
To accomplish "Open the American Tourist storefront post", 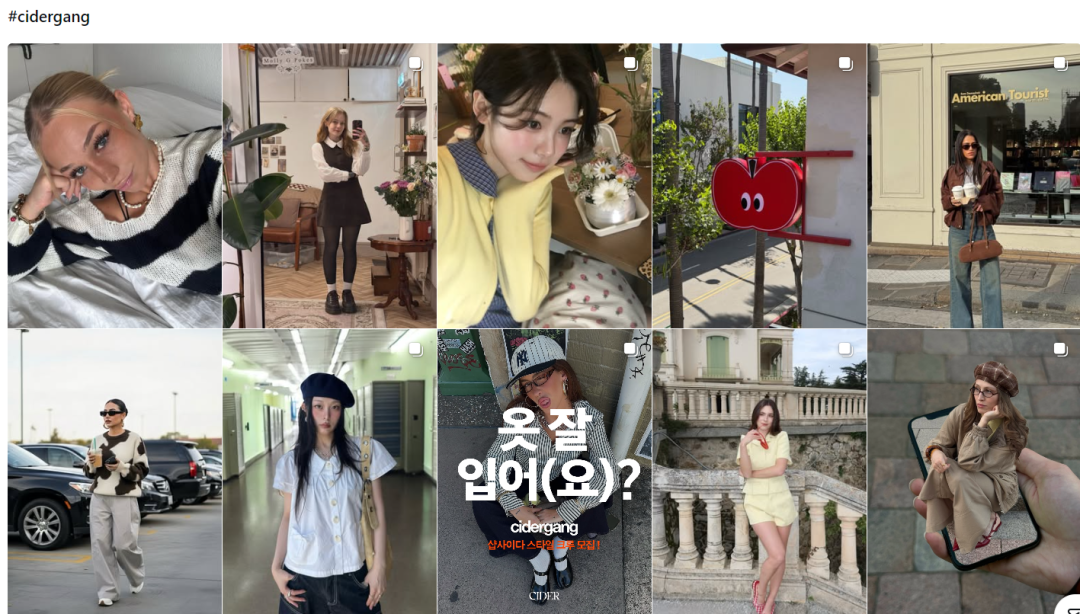I will pyautogui.click(x=973, y=185).
